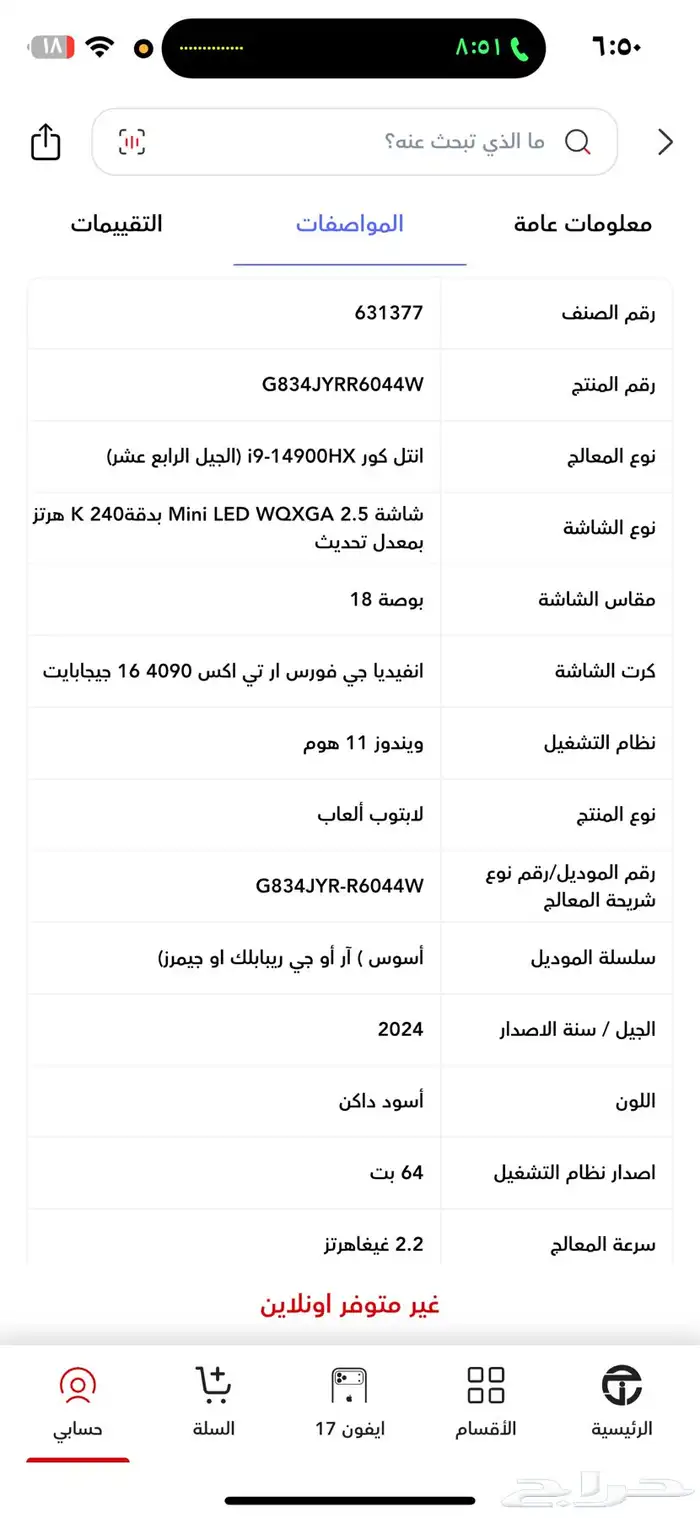Switch to the معلومات عامة tab
Viewport: 700px width, 1518px height.
[583, 223]
